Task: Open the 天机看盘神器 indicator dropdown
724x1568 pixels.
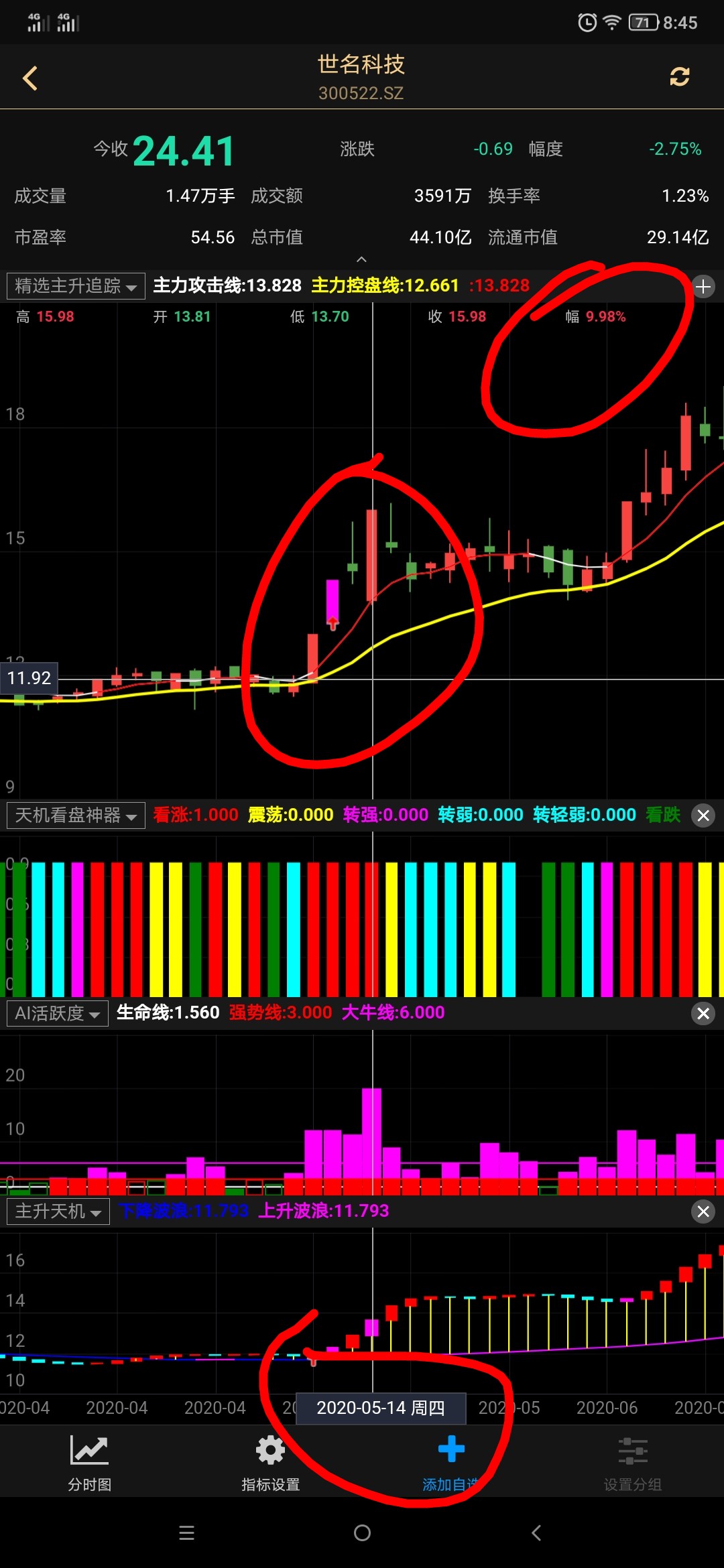Action: pyautogui.click(x=76, y=815)
